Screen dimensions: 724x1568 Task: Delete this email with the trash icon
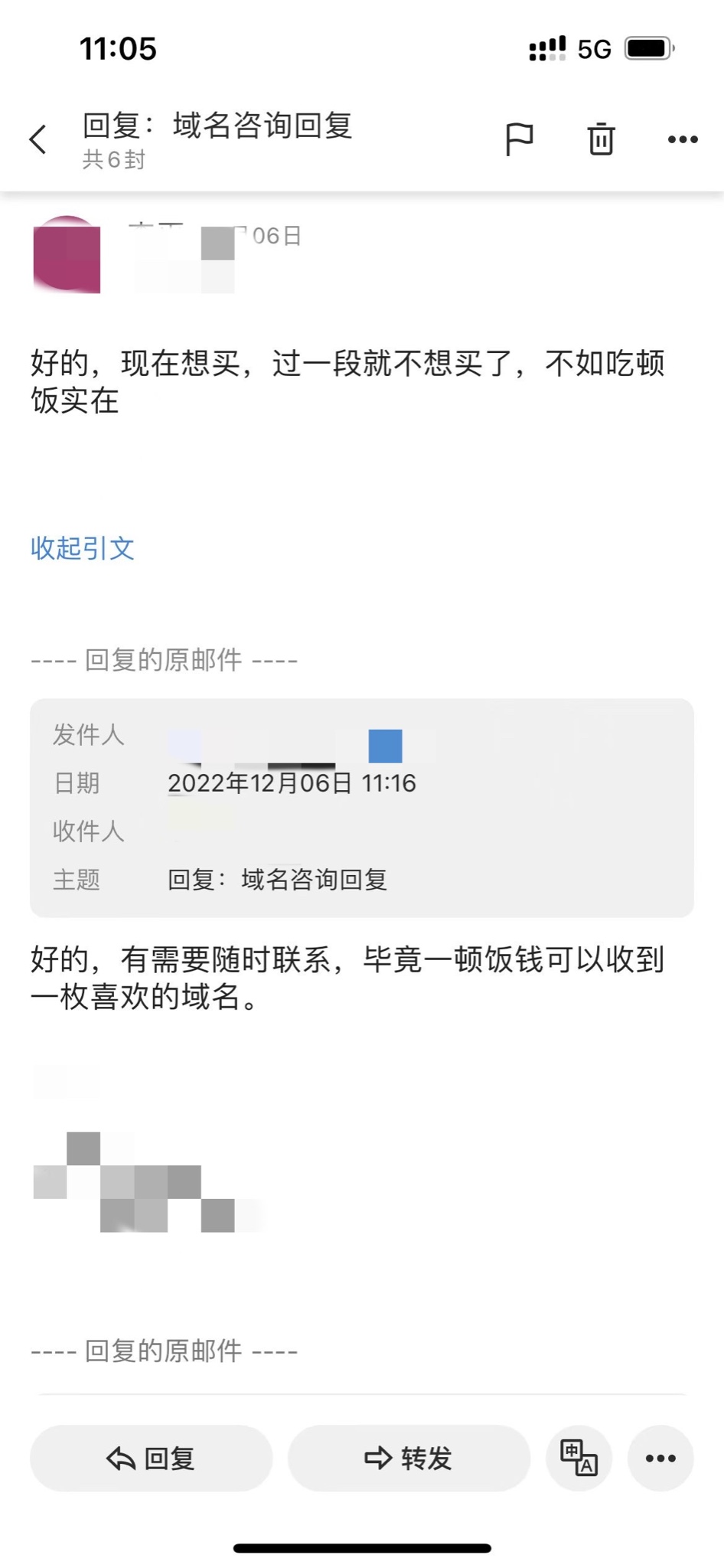pyautogui.click(x=601, y=139)
